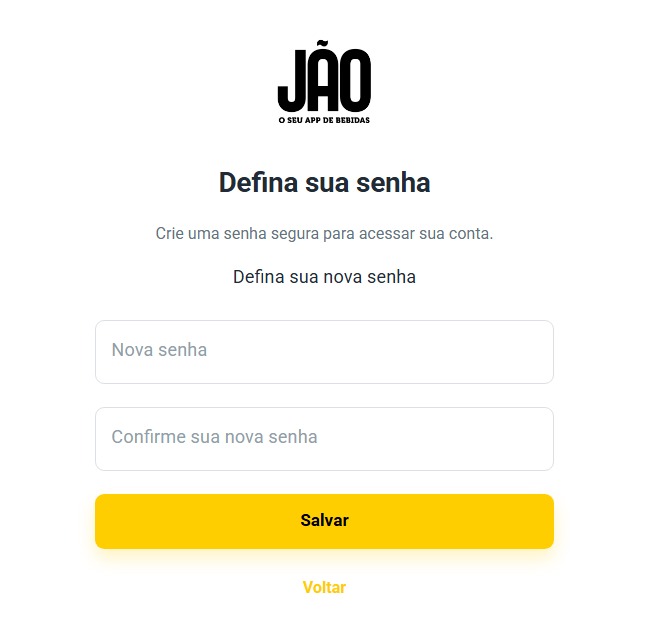Select the Confirme sua nova senha field
This screenshot has width=656, height=633.
(x=324, y=438)
